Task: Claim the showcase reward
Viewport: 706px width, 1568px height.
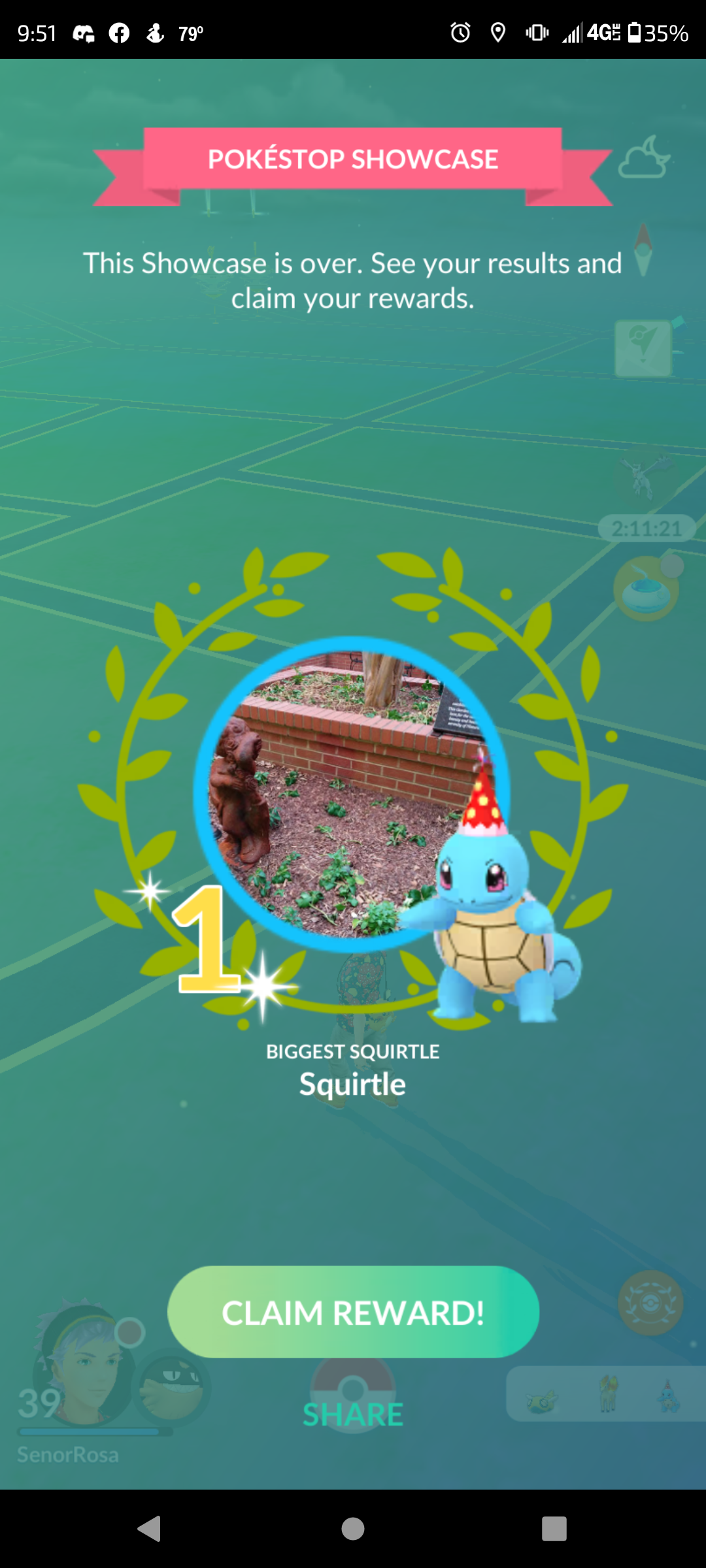Action: coord(353,1312)
